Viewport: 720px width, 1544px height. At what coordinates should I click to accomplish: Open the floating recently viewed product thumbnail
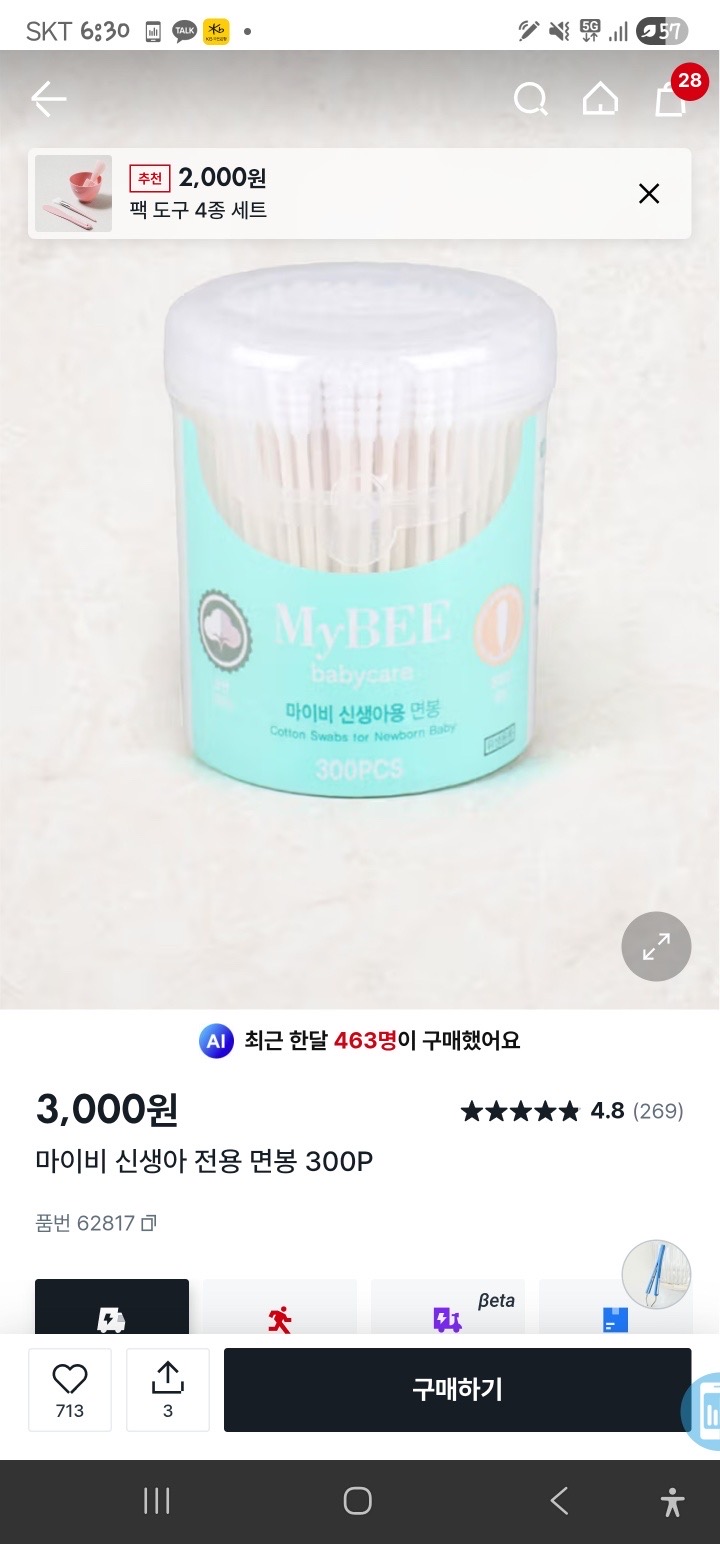pos(656,1274)
